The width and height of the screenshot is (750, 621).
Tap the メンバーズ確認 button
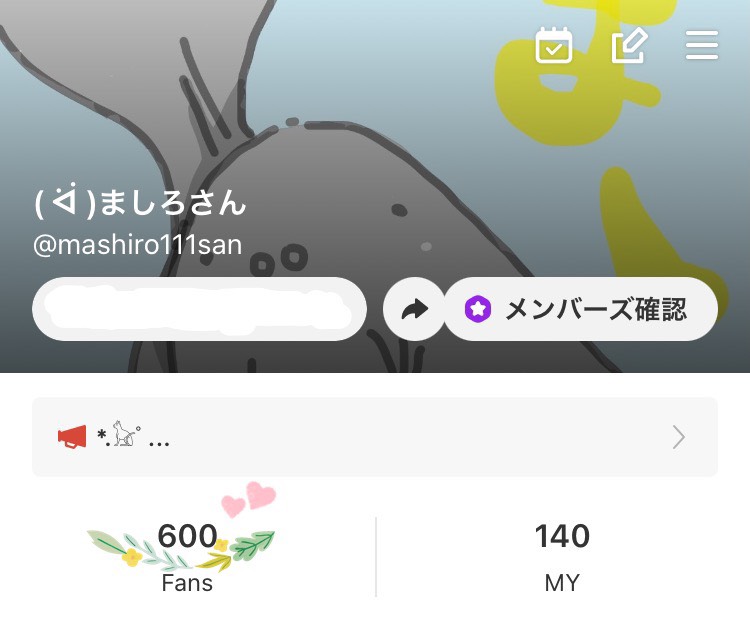tap(580, 310)
